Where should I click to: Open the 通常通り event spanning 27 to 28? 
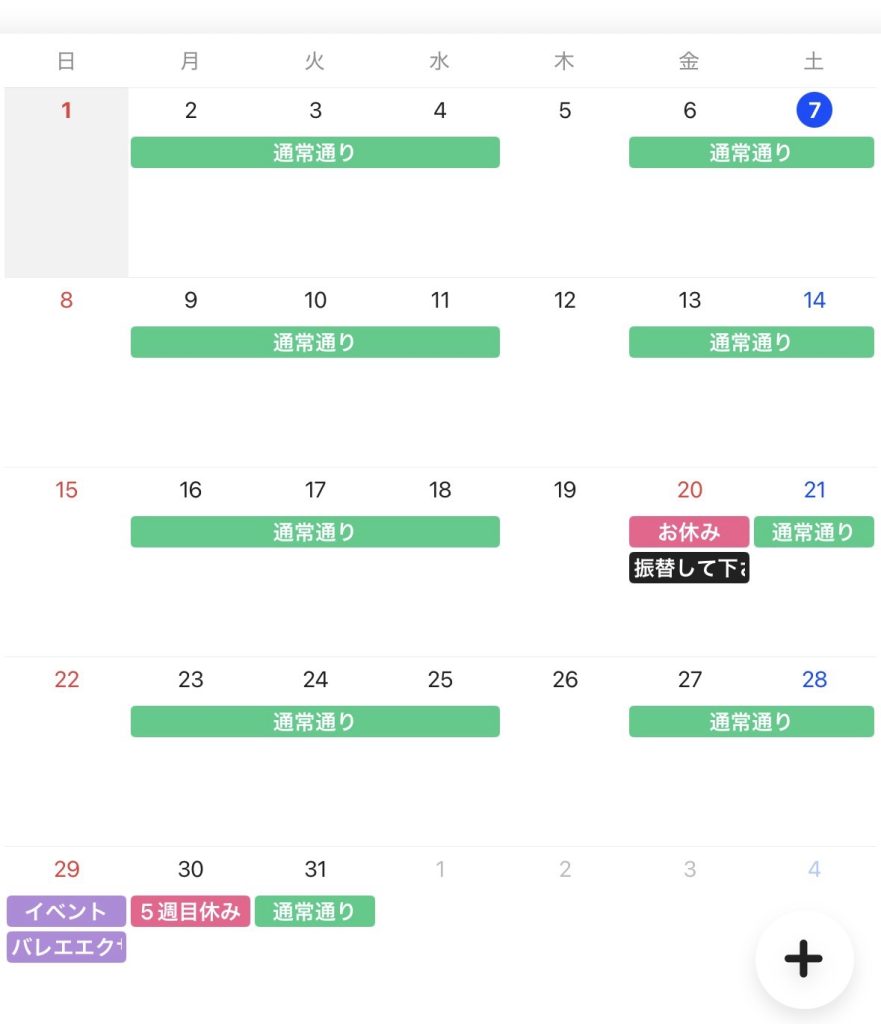pyautogui.click(x=750, y=721)
